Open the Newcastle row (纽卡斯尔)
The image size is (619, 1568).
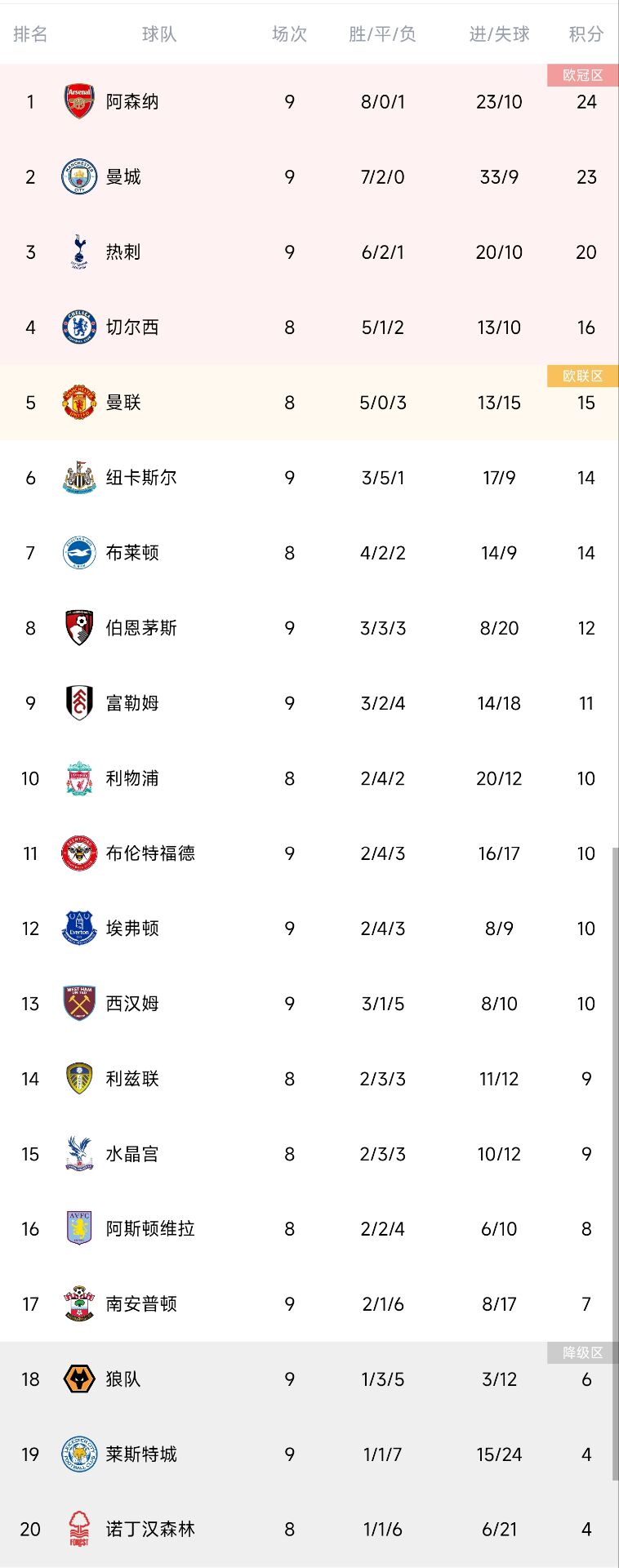141,478
